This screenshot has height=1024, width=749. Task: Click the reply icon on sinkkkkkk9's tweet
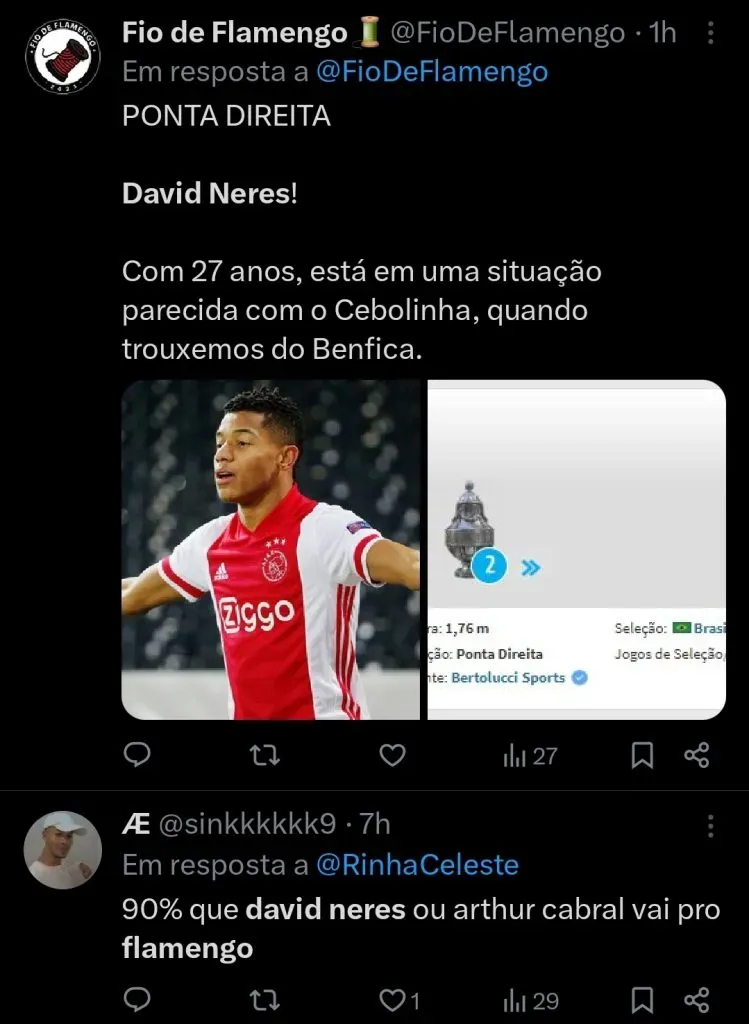point(137,999)
